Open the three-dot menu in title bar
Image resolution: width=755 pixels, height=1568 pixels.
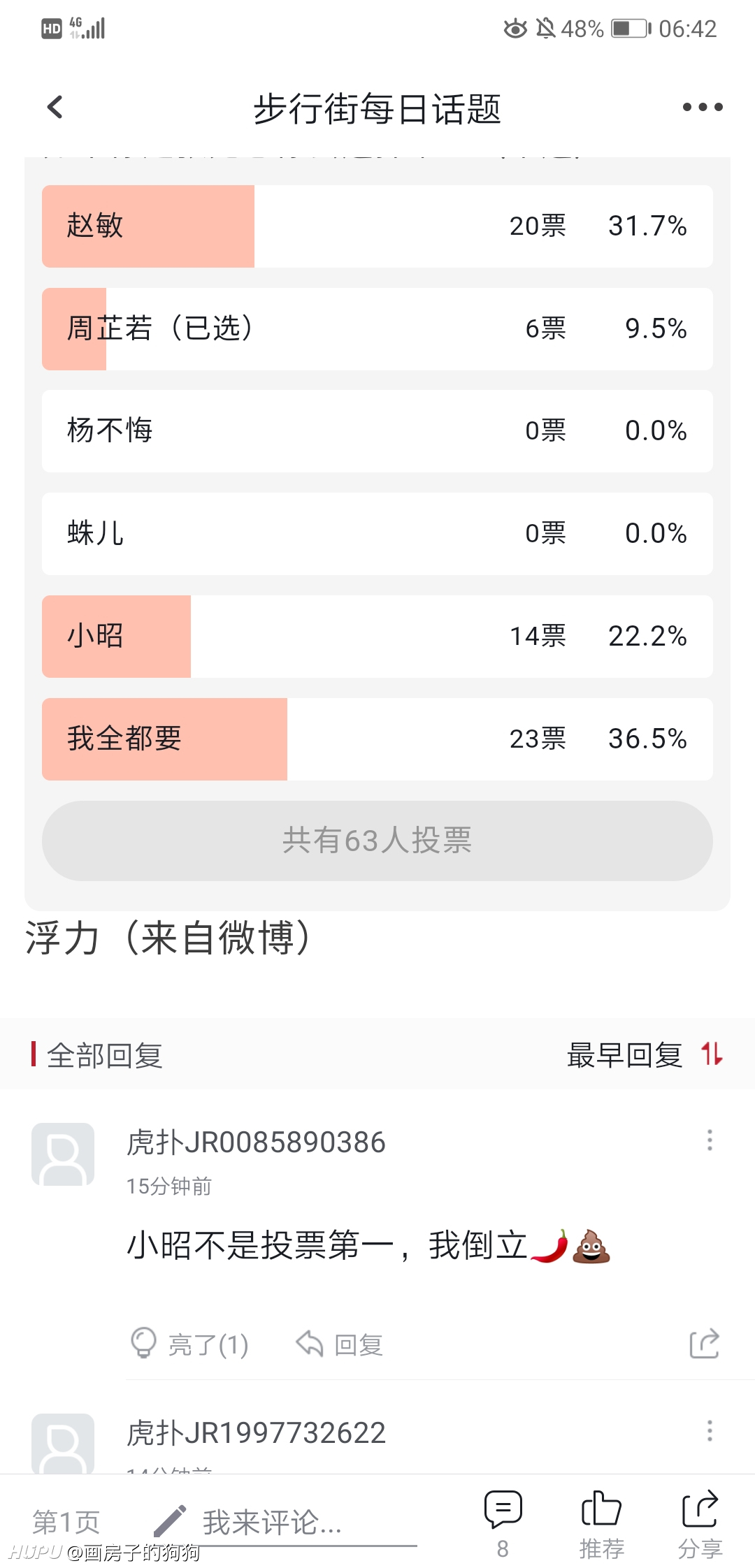pyautogui.click(x=703, y=108)
